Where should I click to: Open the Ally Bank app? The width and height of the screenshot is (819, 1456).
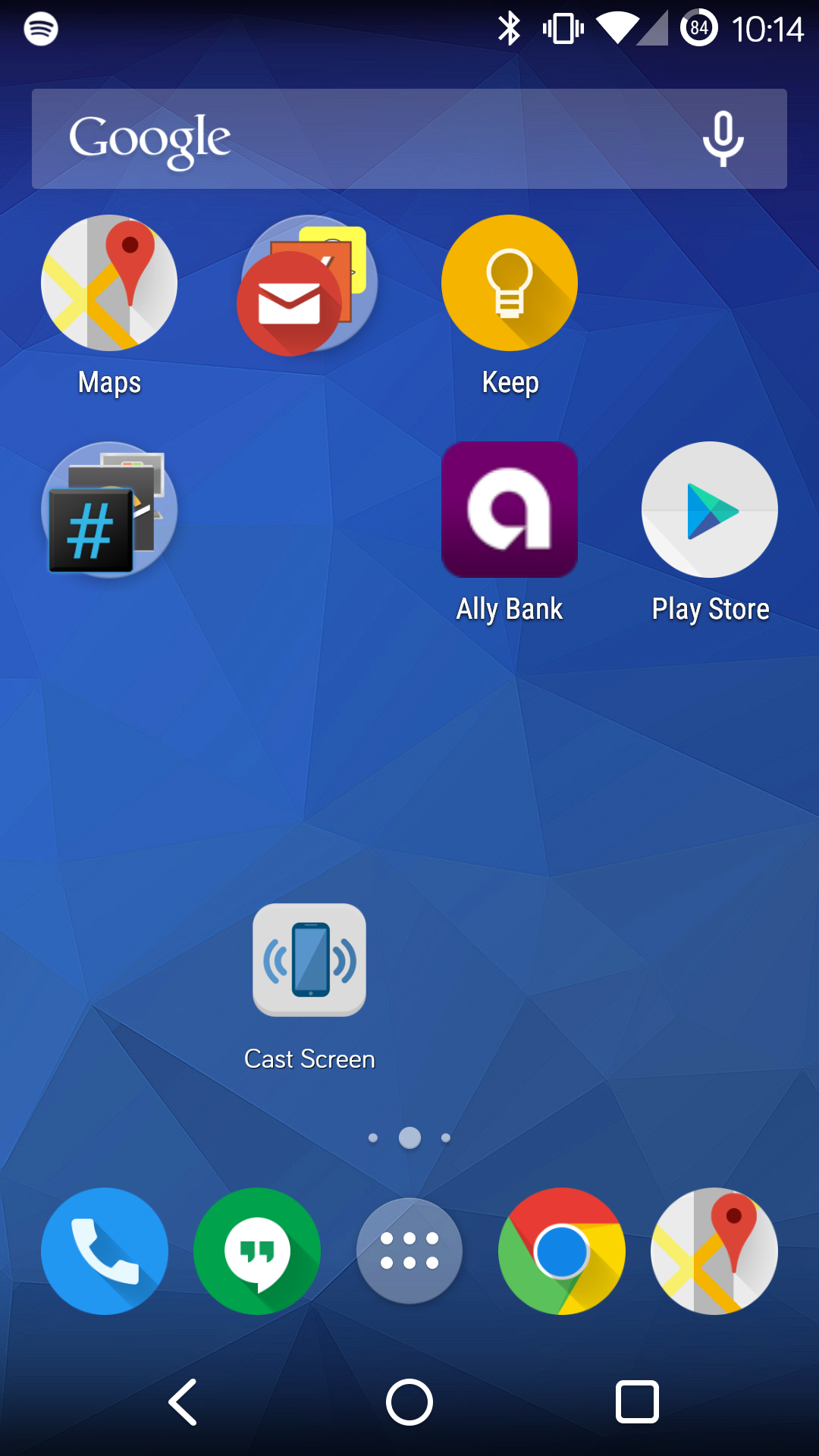[x=510, y=509]
